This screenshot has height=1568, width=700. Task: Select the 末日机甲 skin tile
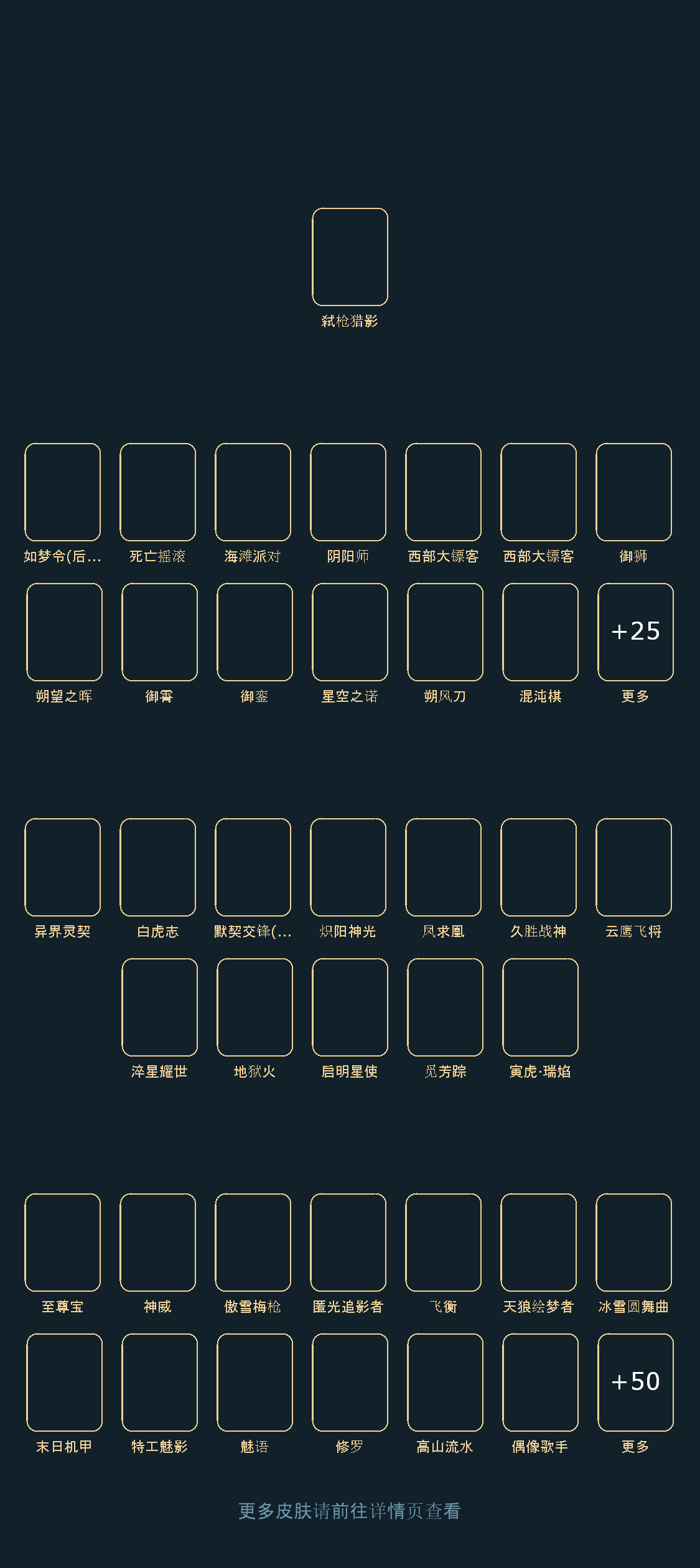click(64, 1383)
